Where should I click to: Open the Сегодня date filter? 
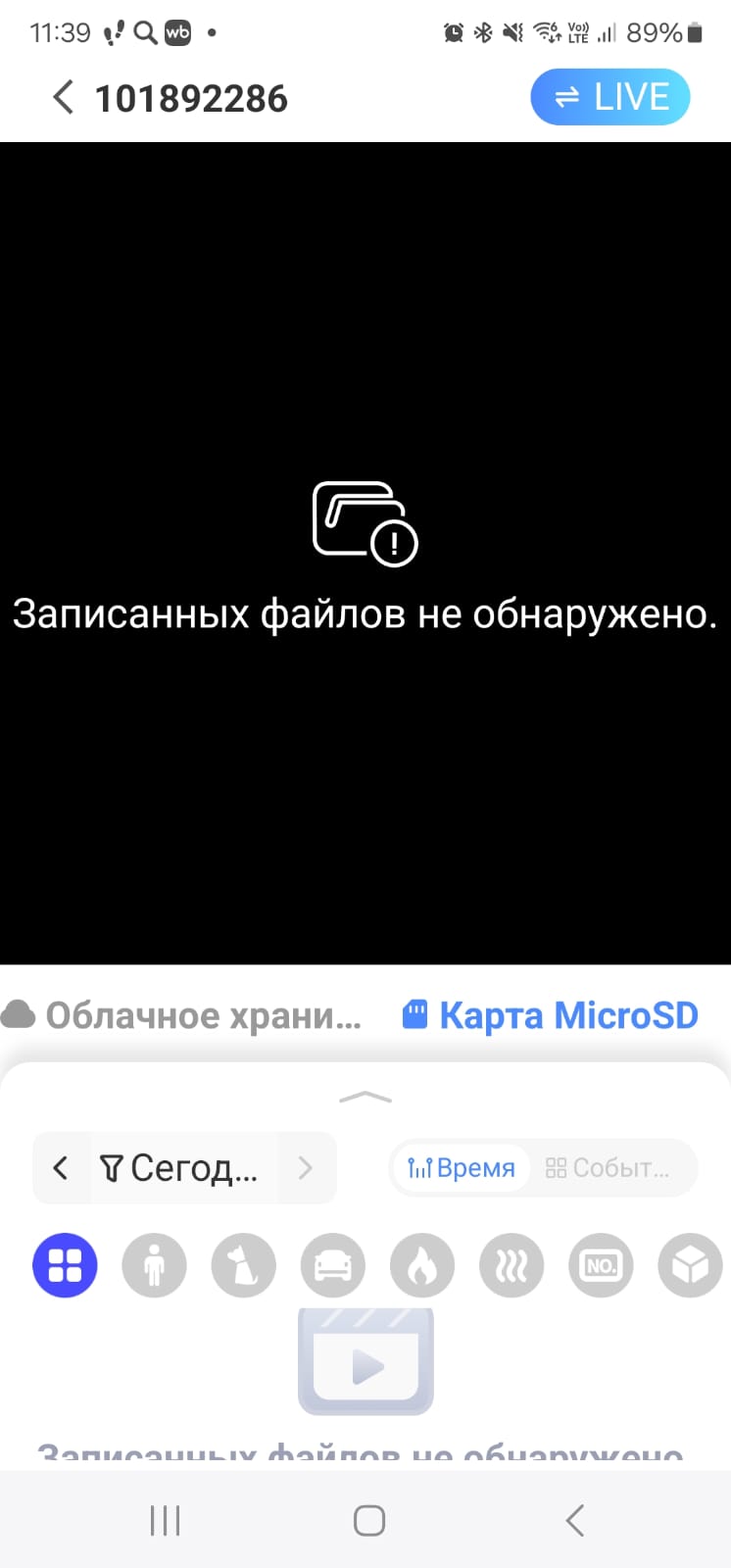point(181,1167)
